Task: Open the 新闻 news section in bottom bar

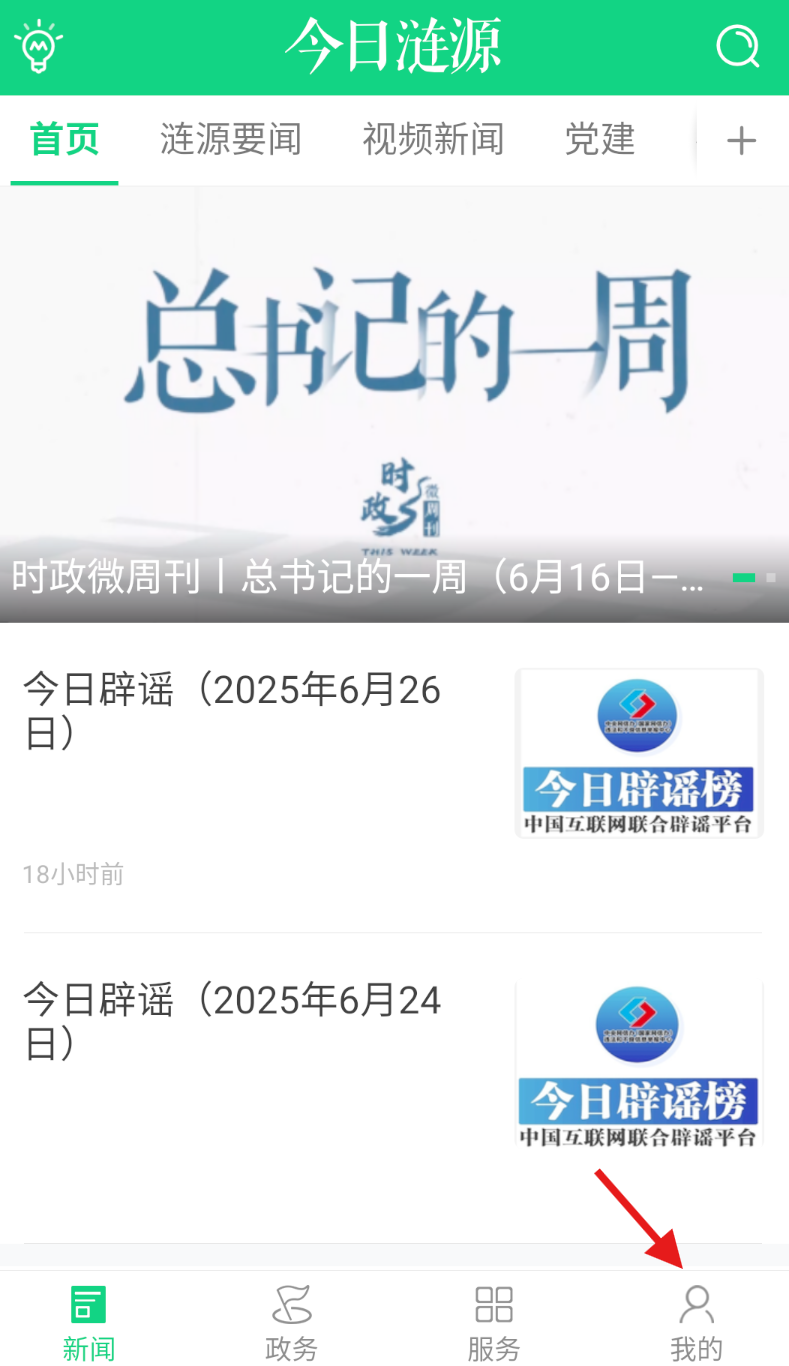Action: click(x=88, y=1318)
